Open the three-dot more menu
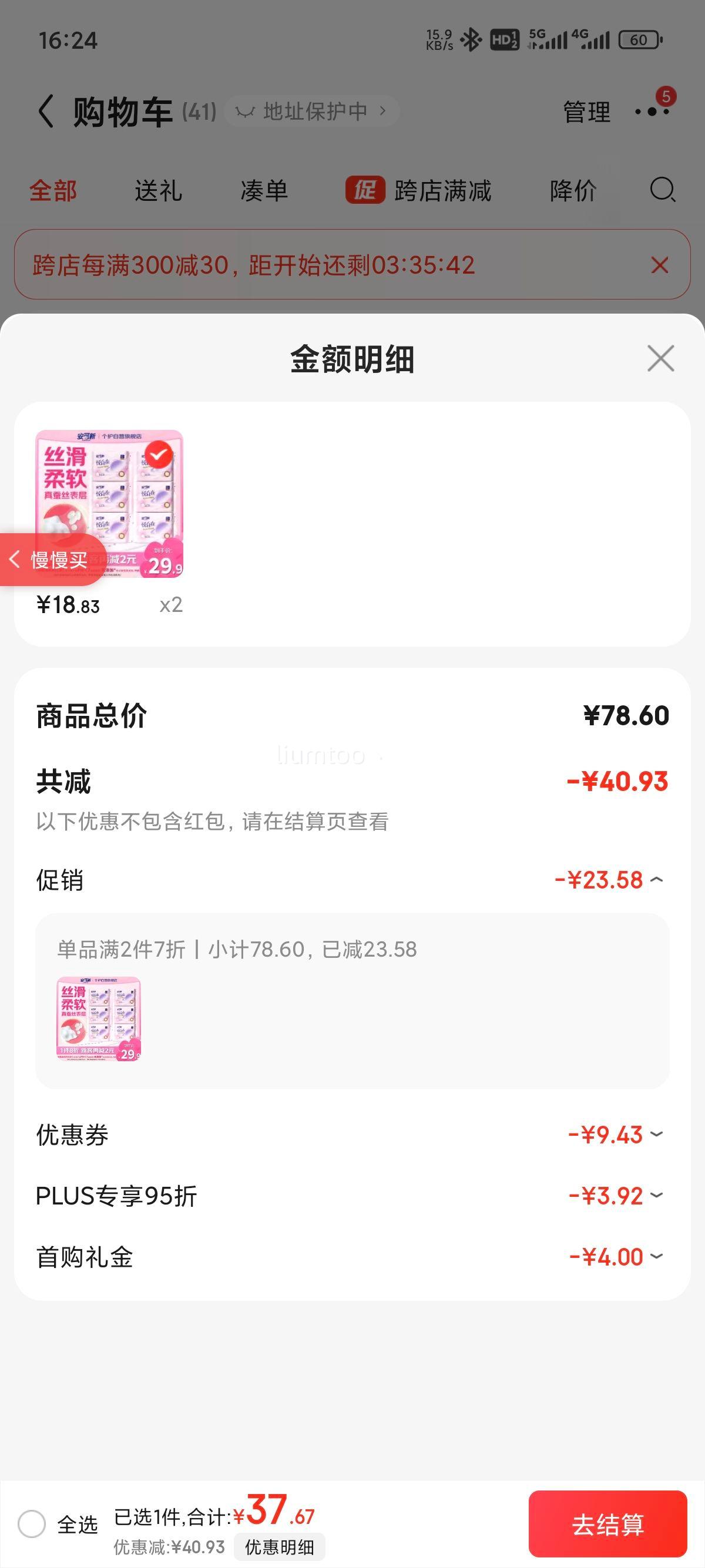 pyautogui.click(x=652, y=112)
